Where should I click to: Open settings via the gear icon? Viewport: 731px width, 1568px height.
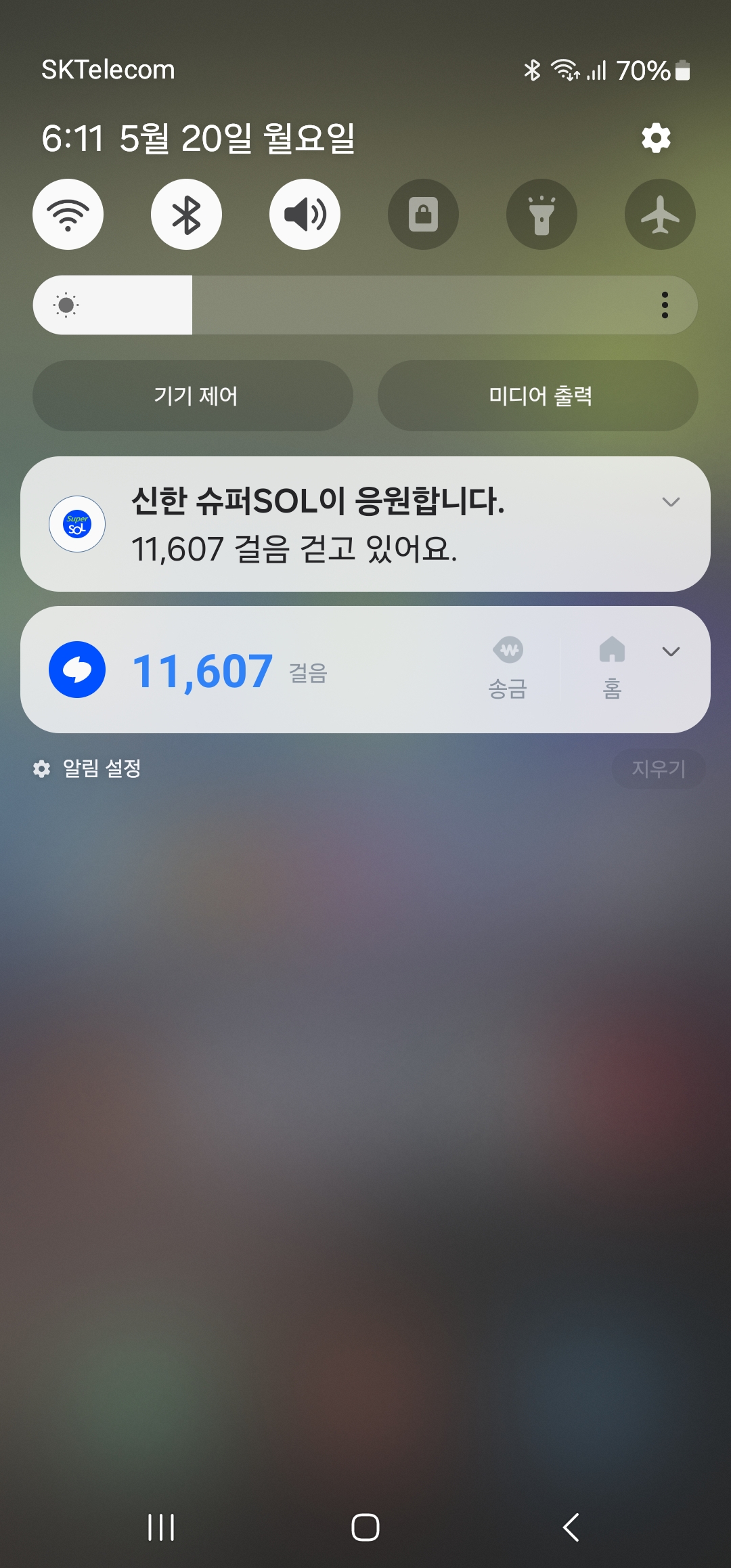coord(656,138)
